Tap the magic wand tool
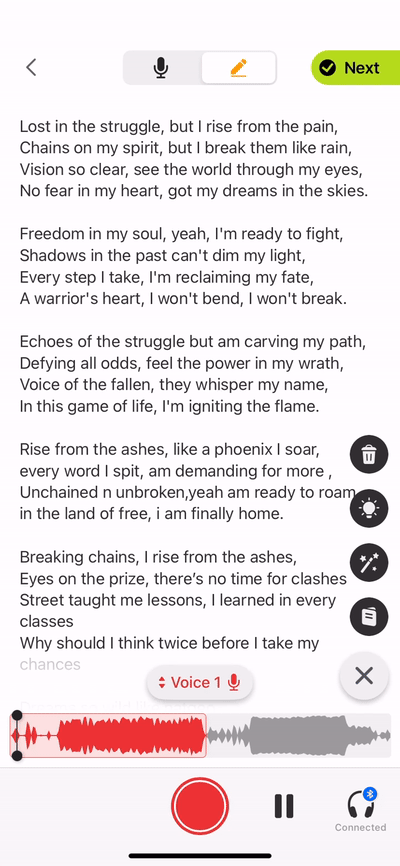 (x=369, y=563)
